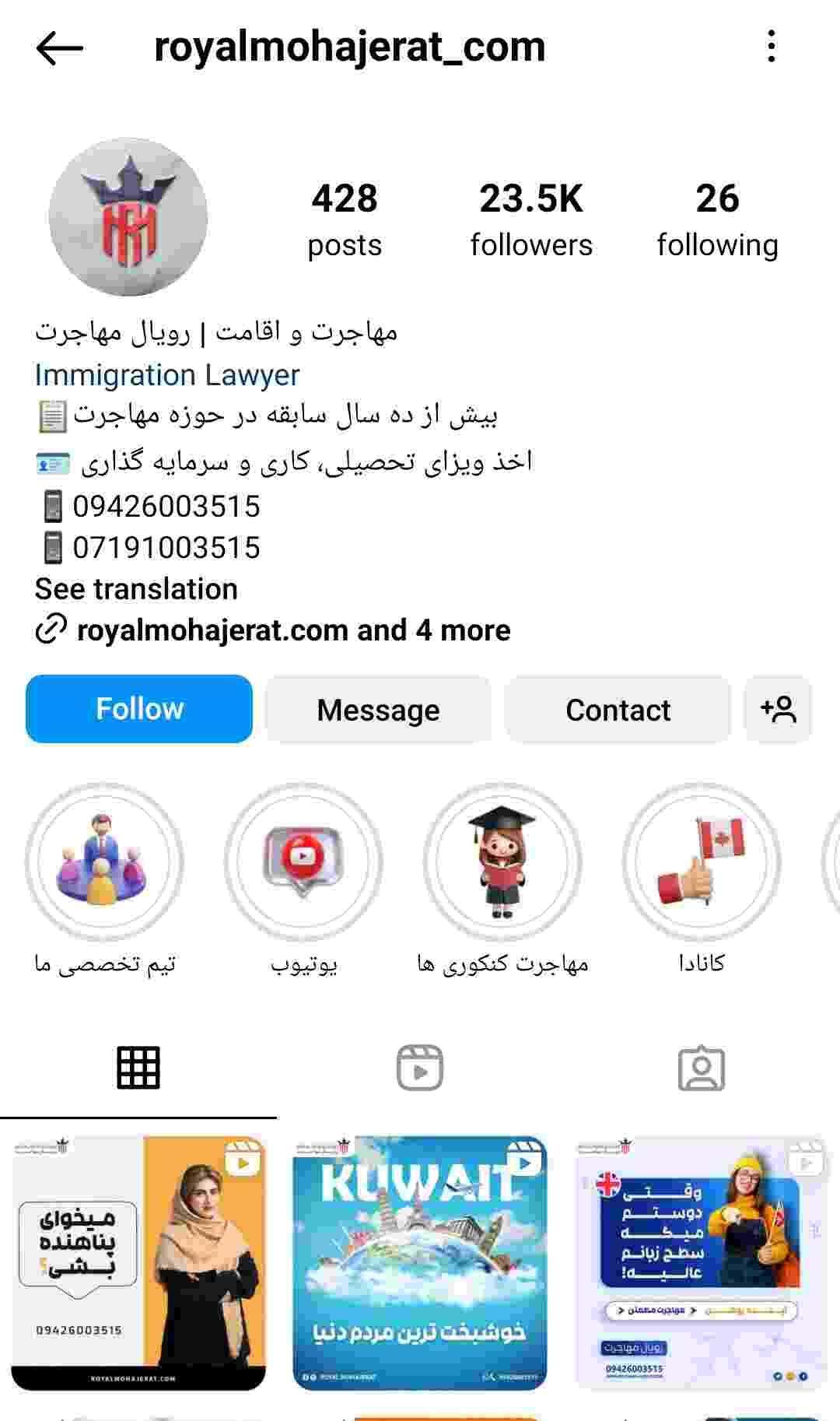The width and height of the screenshot is (840, 1421).
Task: Tap See translation under the bio
Action: [136, 589]
